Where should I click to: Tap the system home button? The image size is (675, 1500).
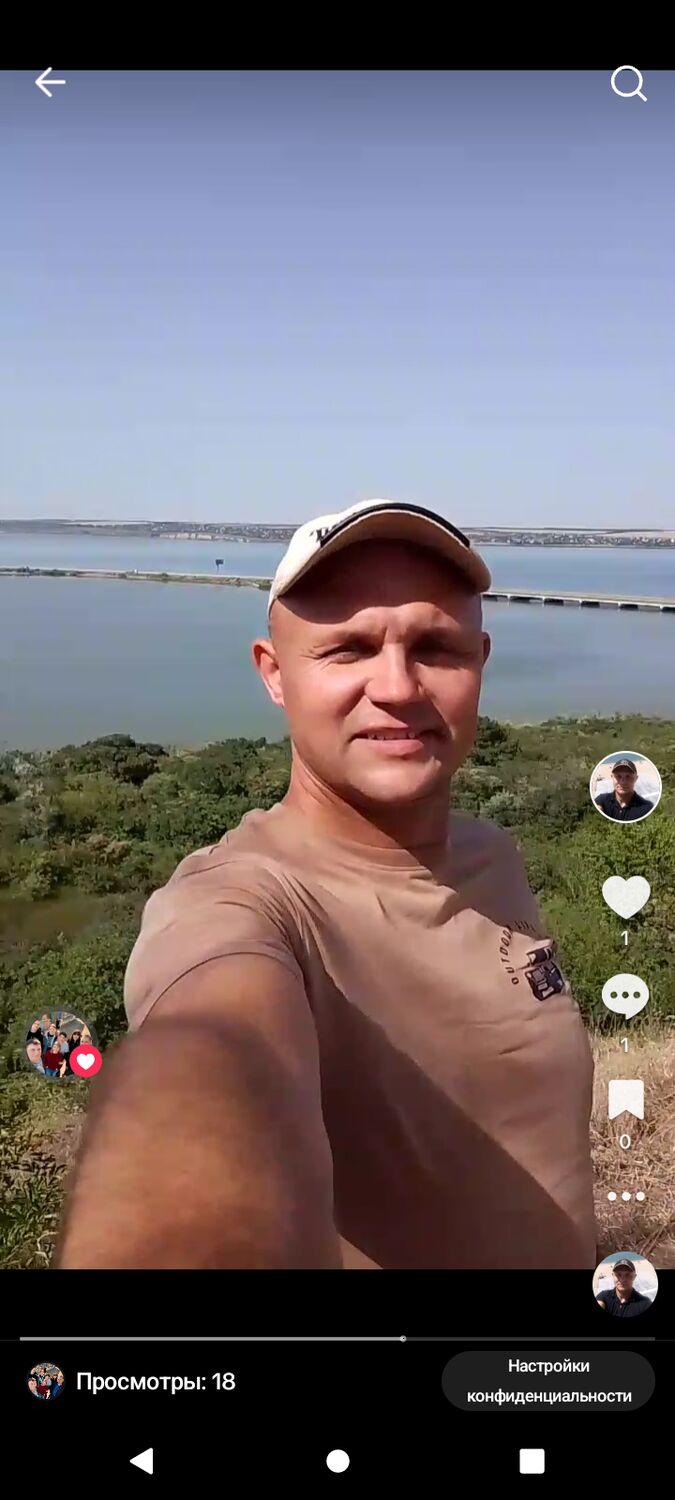pyautogui.click(x=338, y=1461)
